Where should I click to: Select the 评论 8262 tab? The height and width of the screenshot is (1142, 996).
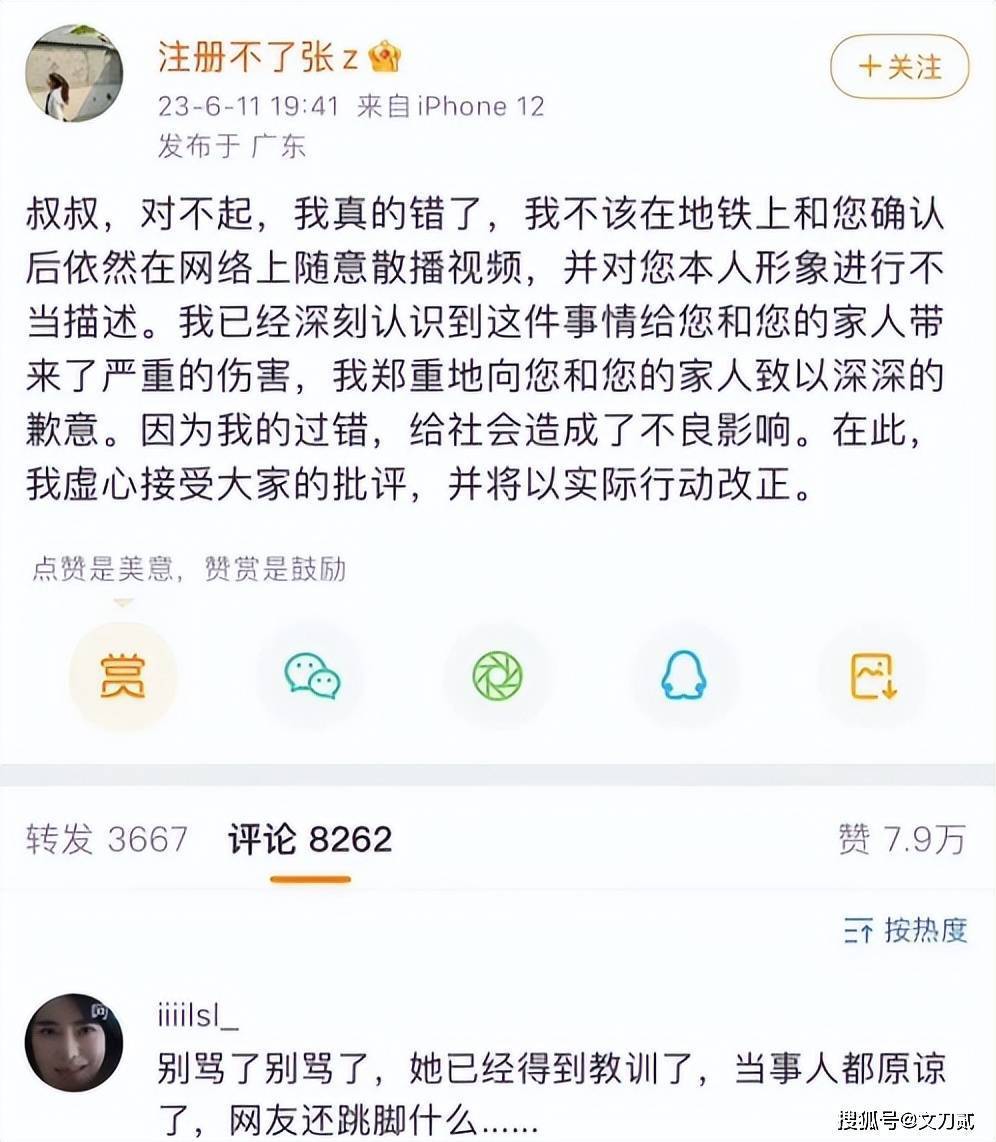click(309, 838)
